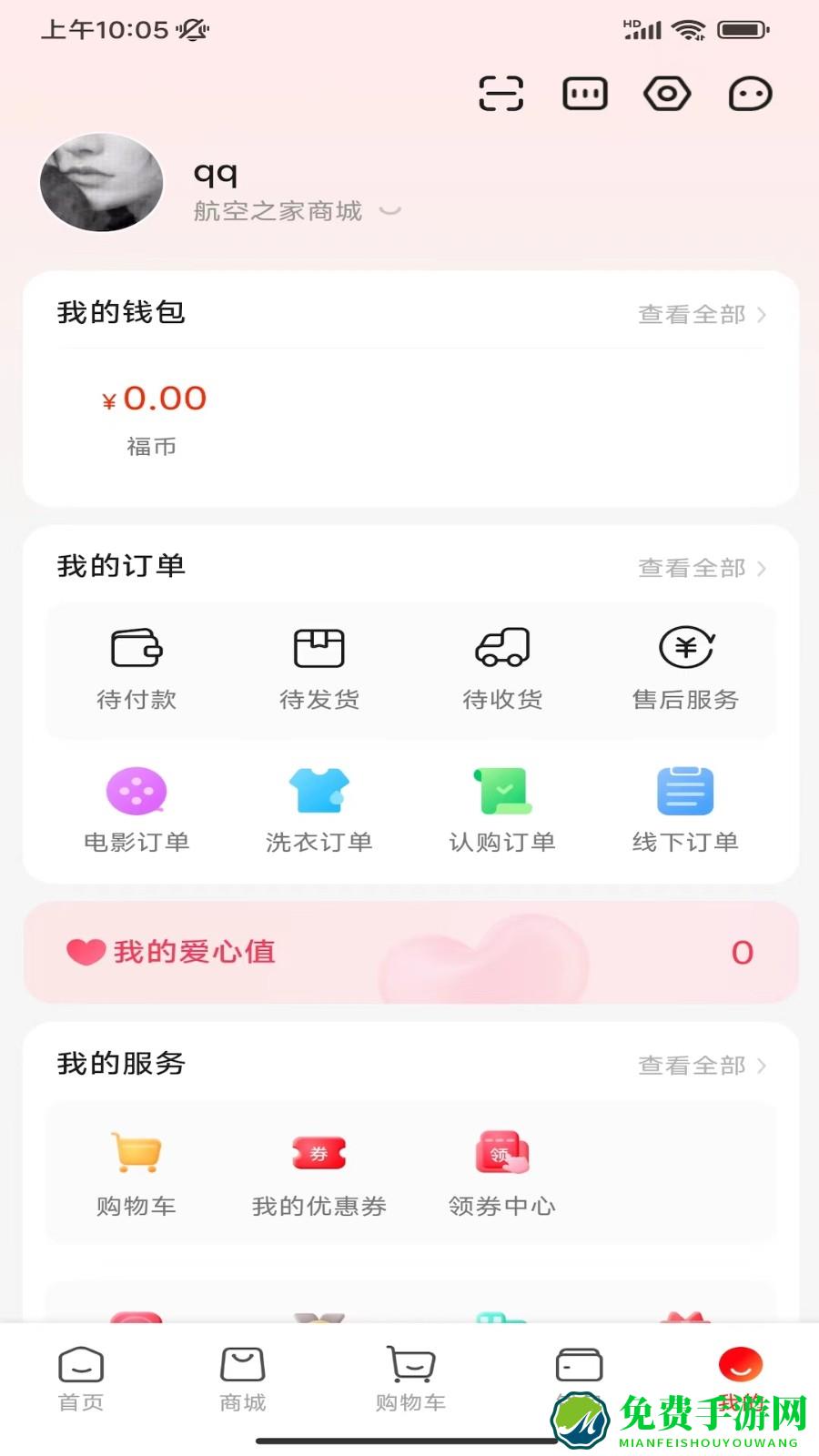View all in 我的订单
Screen dimensions: 819x1456
pyautogui.click(x=702, y=569)
